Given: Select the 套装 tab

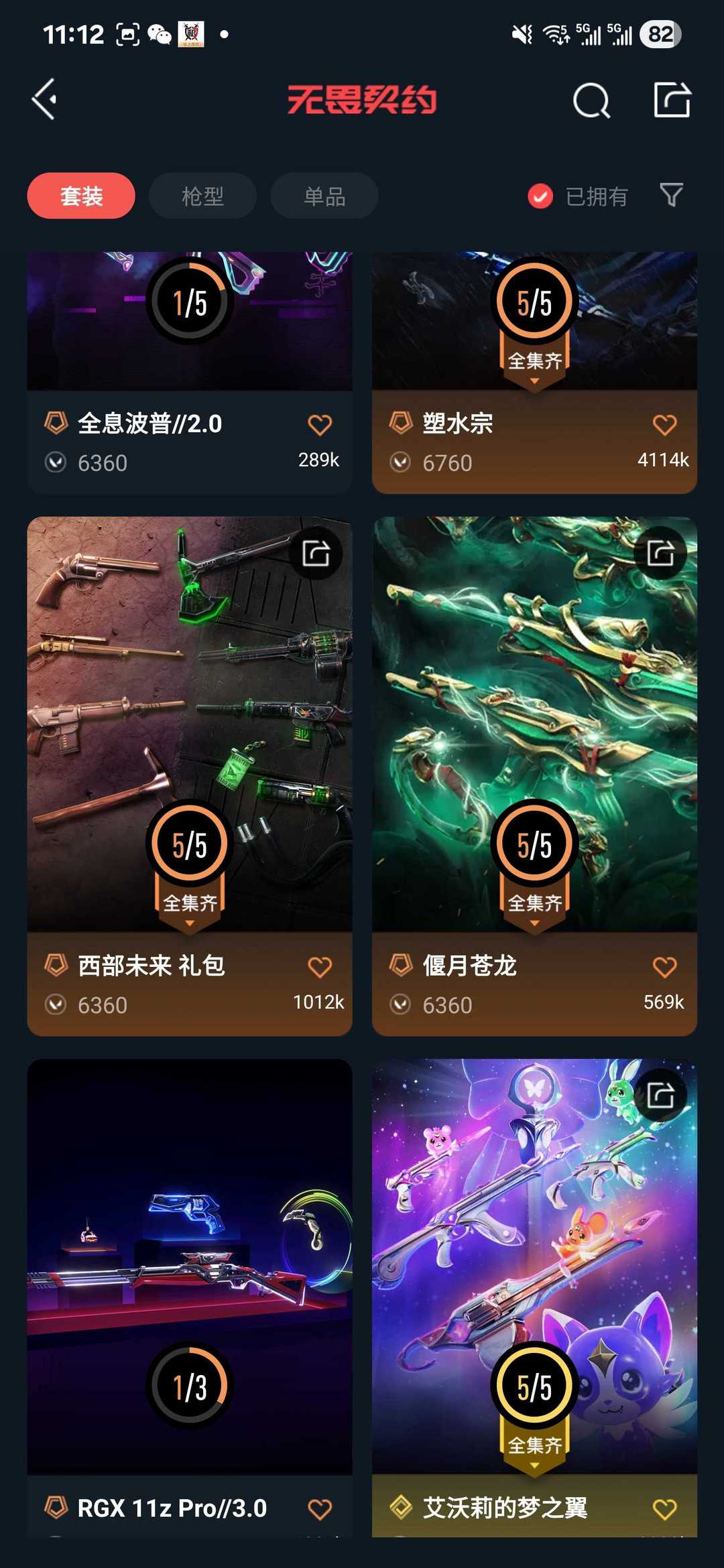Looking at the screenshot, I should pos(81,196).
